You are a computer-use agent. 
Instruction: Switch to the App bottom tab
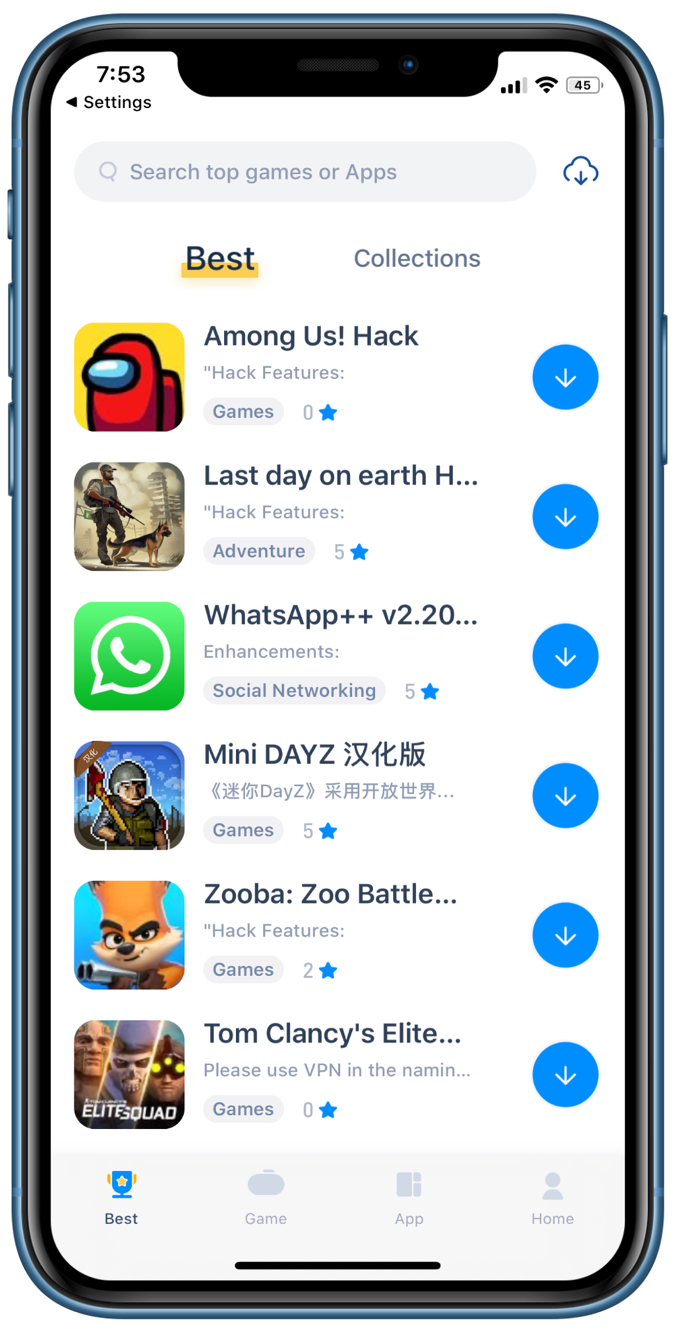coord(409,1198)
